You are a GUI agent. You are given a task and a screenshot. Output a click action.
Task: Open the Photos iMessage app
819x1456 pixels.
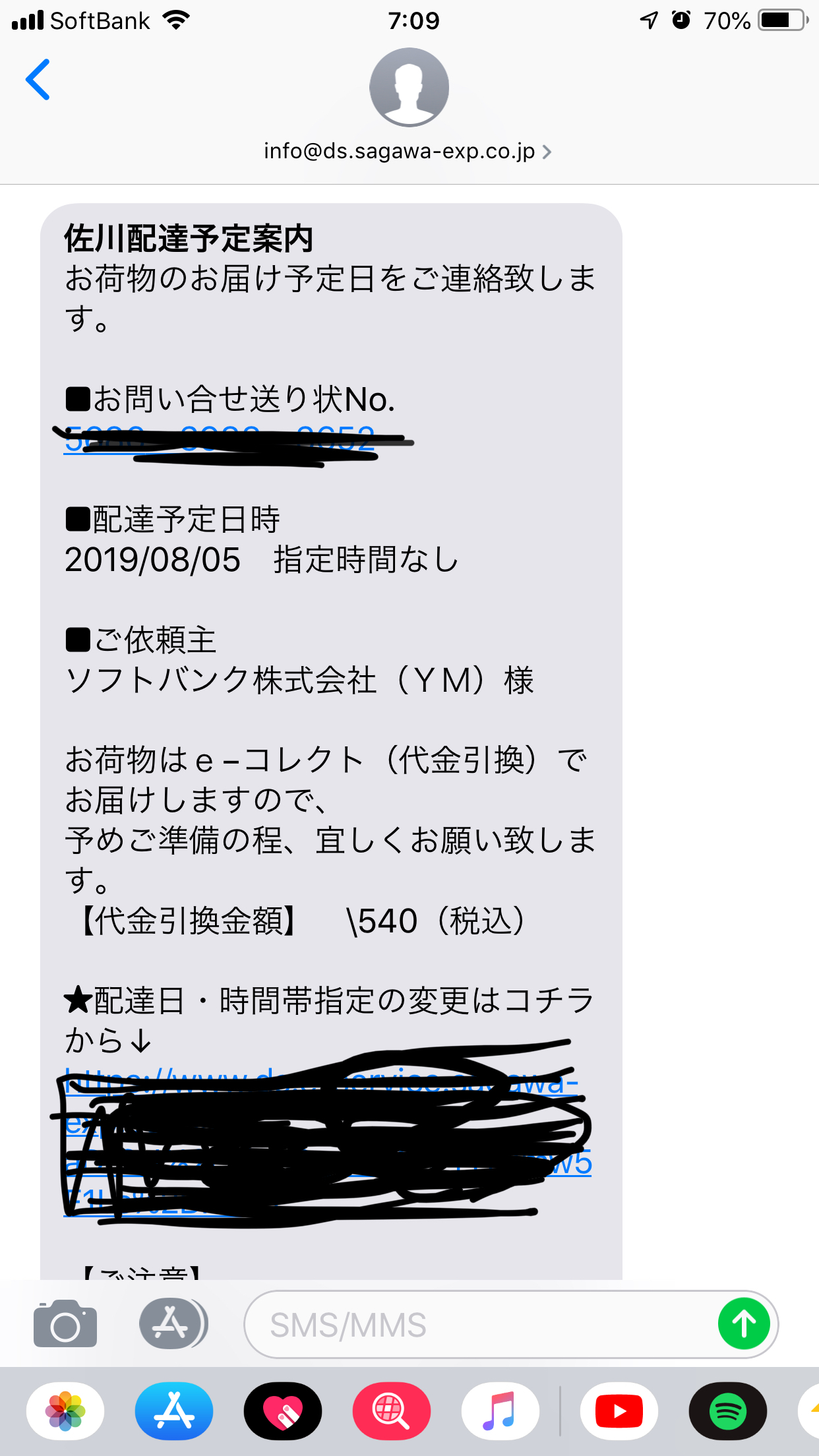pos(65,1411)
